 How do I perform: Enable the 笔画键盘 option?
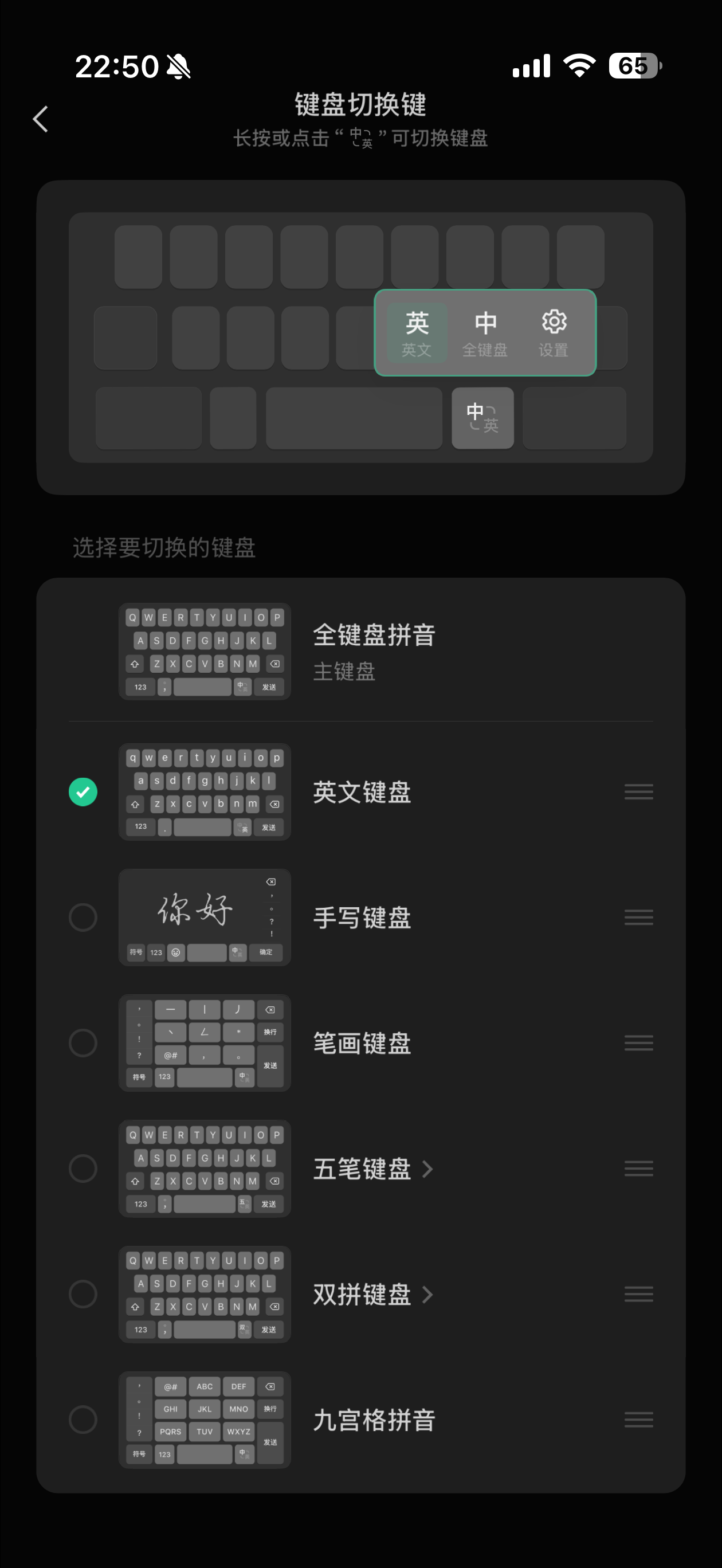click(x=84, y=1042)
